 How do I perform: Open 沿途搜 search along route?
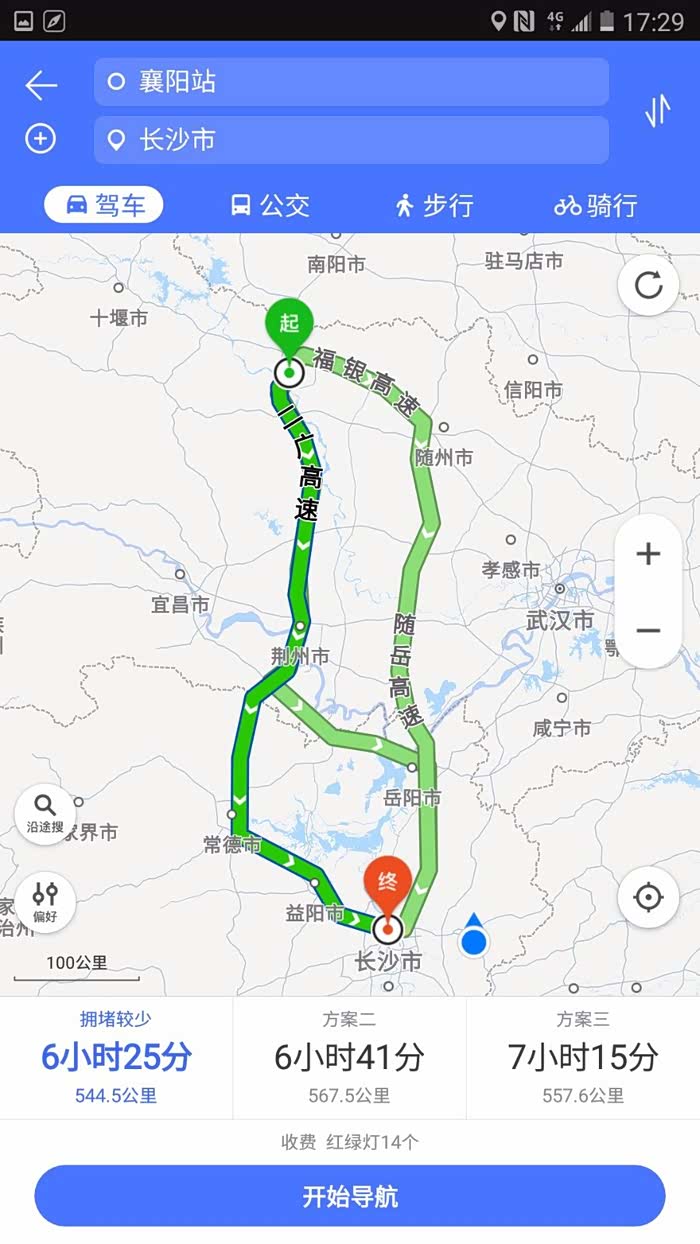pyautogui.click(x=45, y=813)
